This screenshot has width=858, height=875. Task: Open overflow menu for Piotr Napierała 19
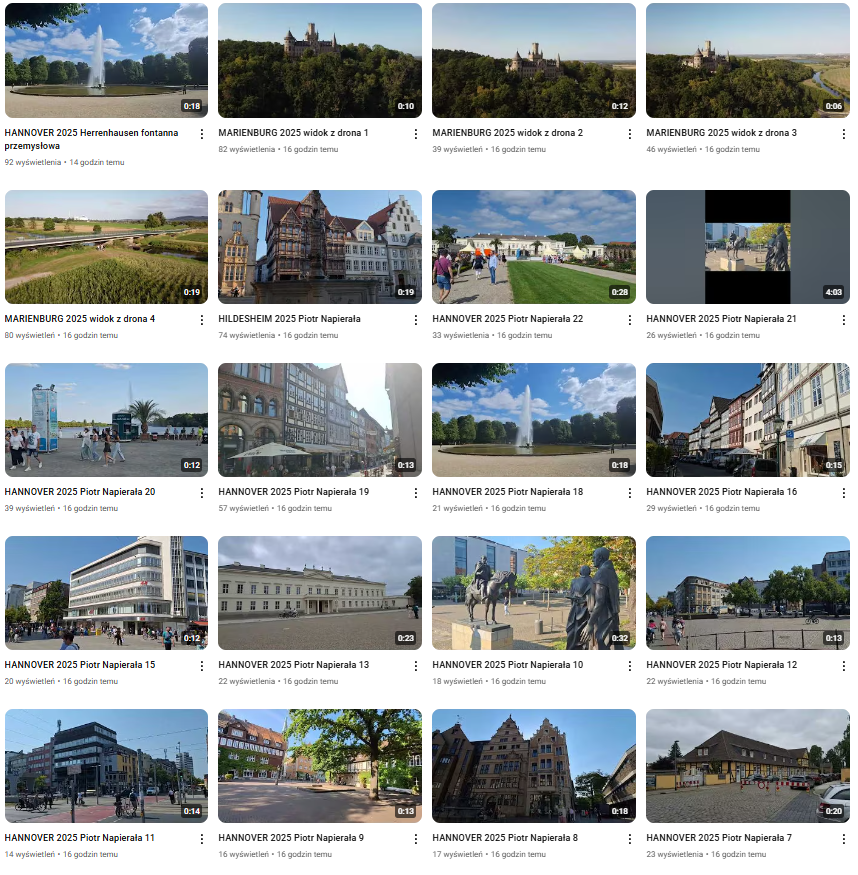pos(416,493)
